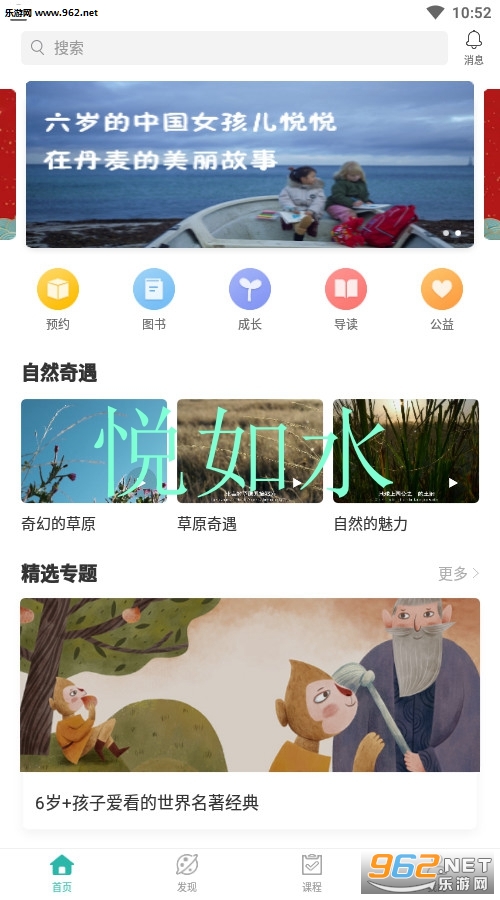
Task: Open the 6岁+孩子爱看的世界名著经典 topic card
Action: [250, 713]
